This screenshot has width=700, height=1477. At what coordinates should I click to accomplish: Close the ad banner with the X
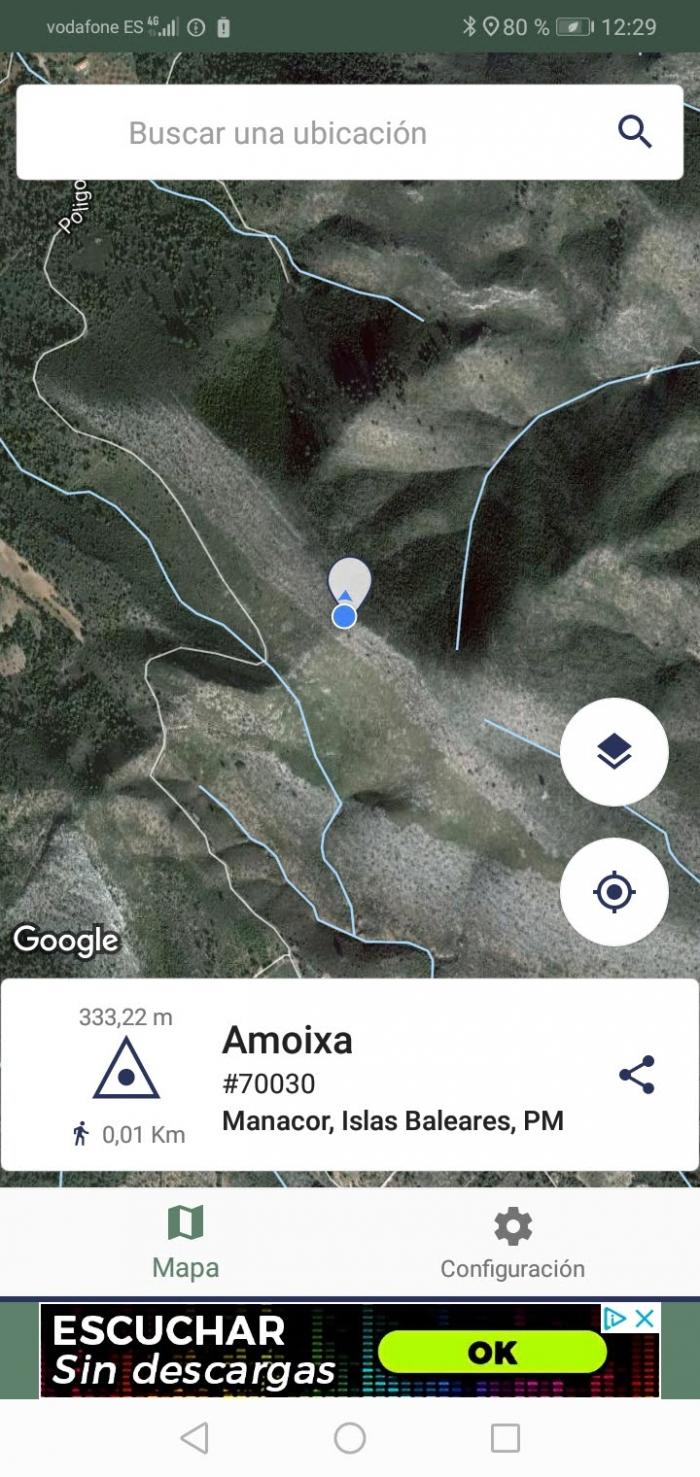click(x=645, y=1318)
